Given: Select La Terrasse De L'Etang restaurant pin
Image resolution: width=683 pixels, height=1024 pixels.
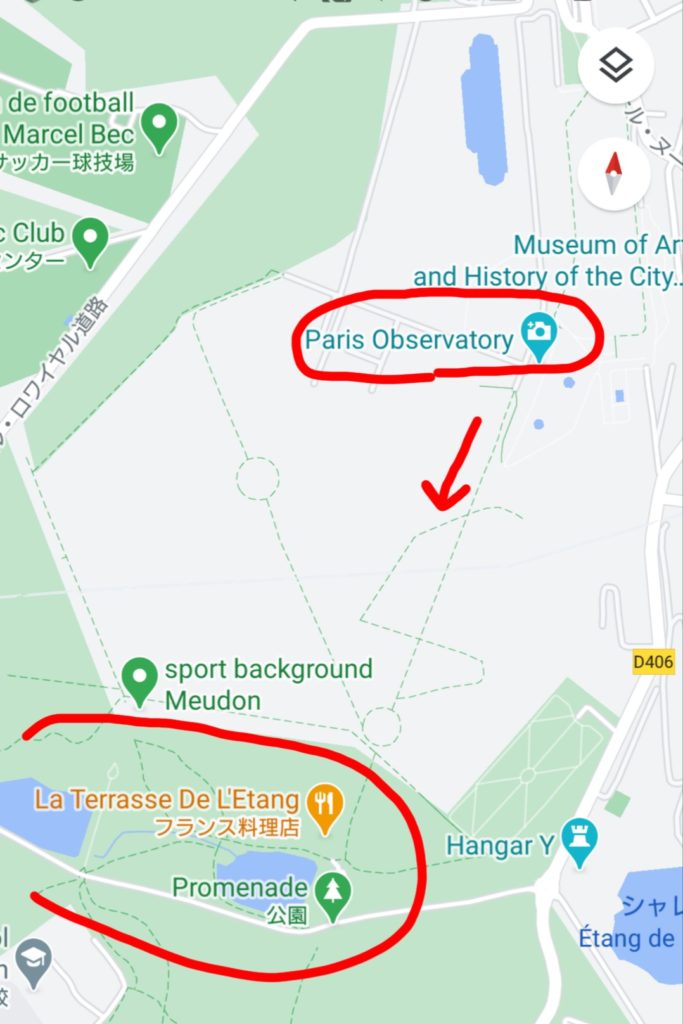Looking at the screenshot, I should tap(325, 806).
